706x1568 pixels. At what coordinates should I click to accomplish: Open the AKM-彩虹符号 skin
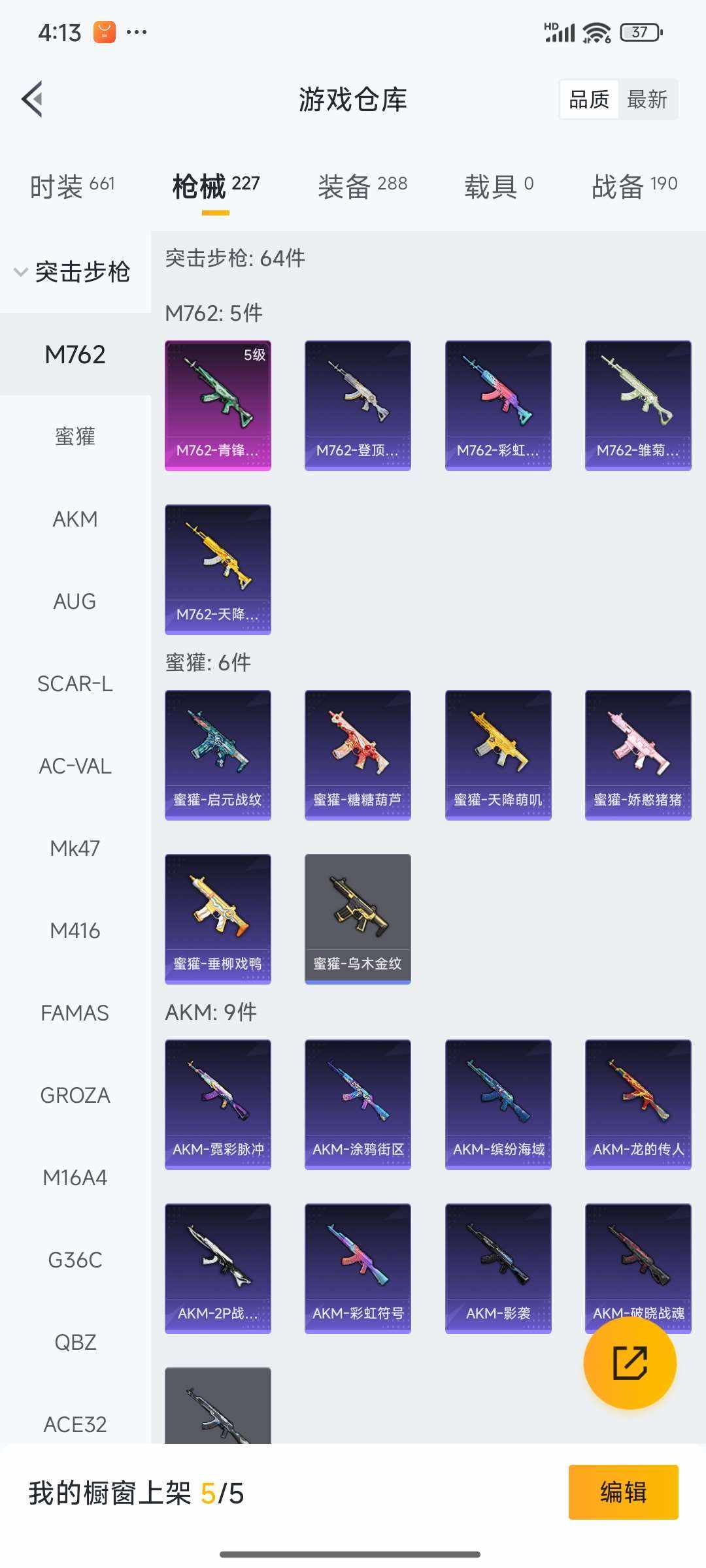(358, 1268)
